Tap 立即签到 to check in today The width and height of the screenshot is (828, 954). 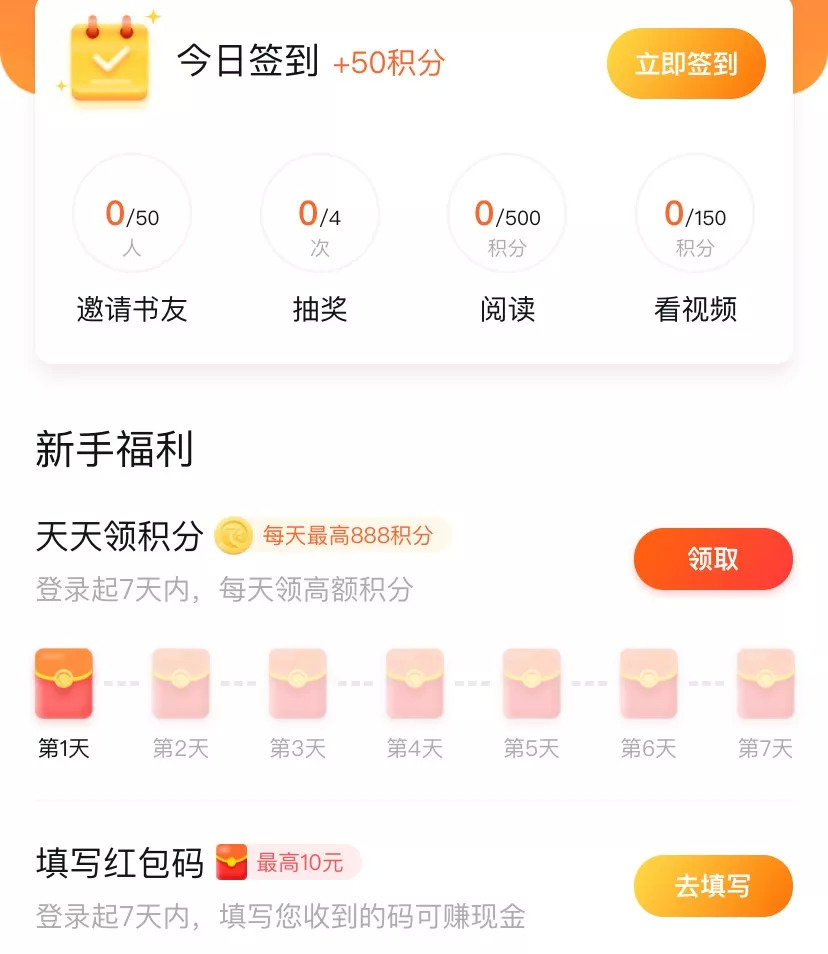coord(686,64)
